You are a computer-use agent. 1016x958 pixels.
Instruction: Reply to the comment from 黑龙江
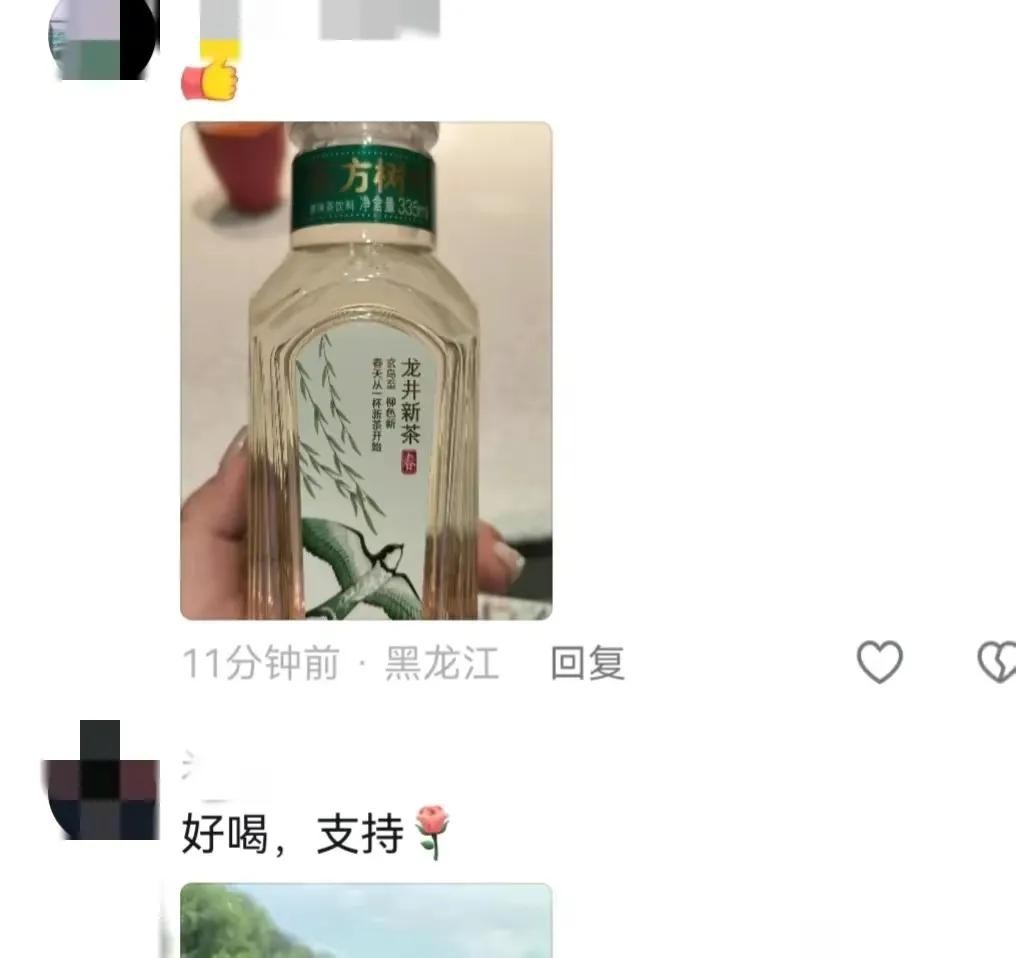click(588, 663)
